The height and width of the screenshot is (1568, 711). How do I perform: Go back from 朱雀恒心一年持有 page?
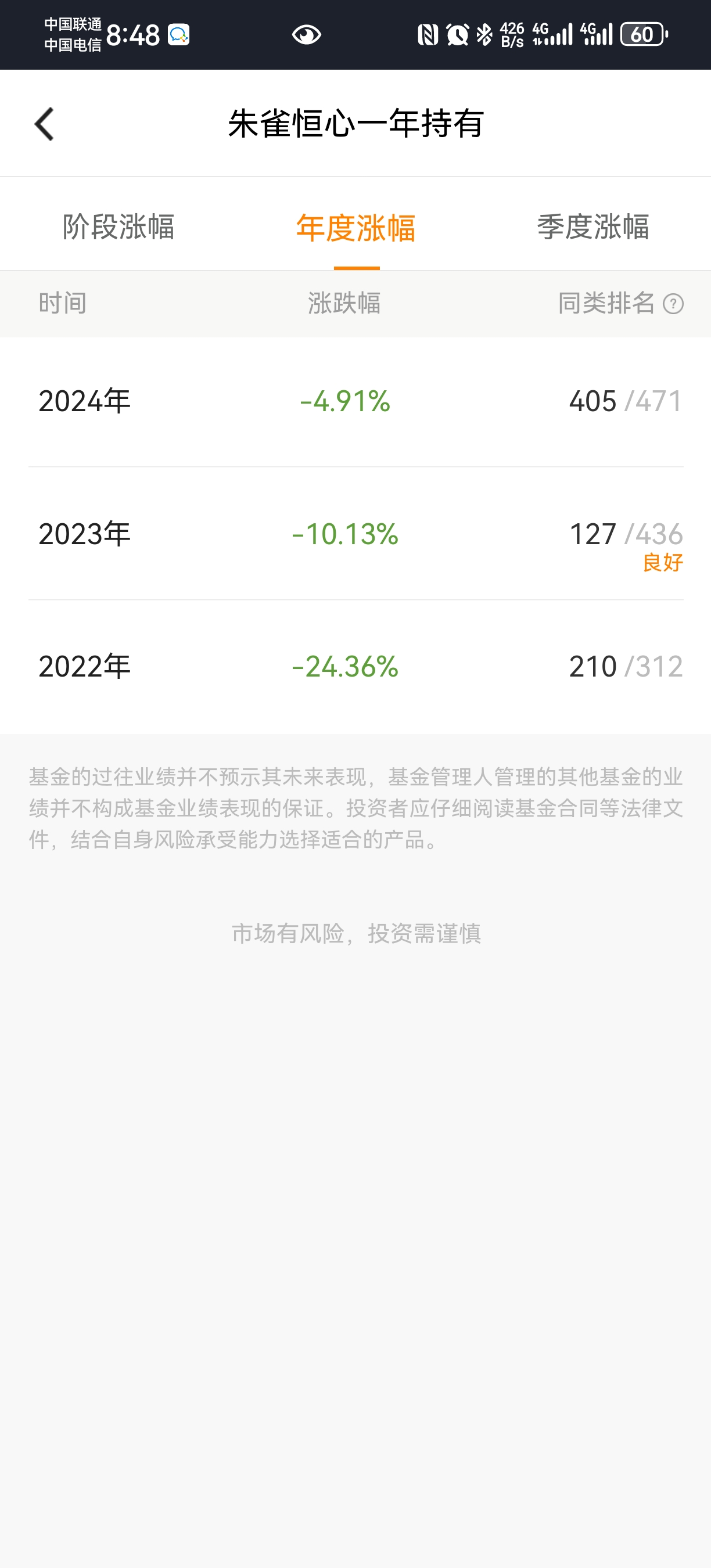pos(44,124)
